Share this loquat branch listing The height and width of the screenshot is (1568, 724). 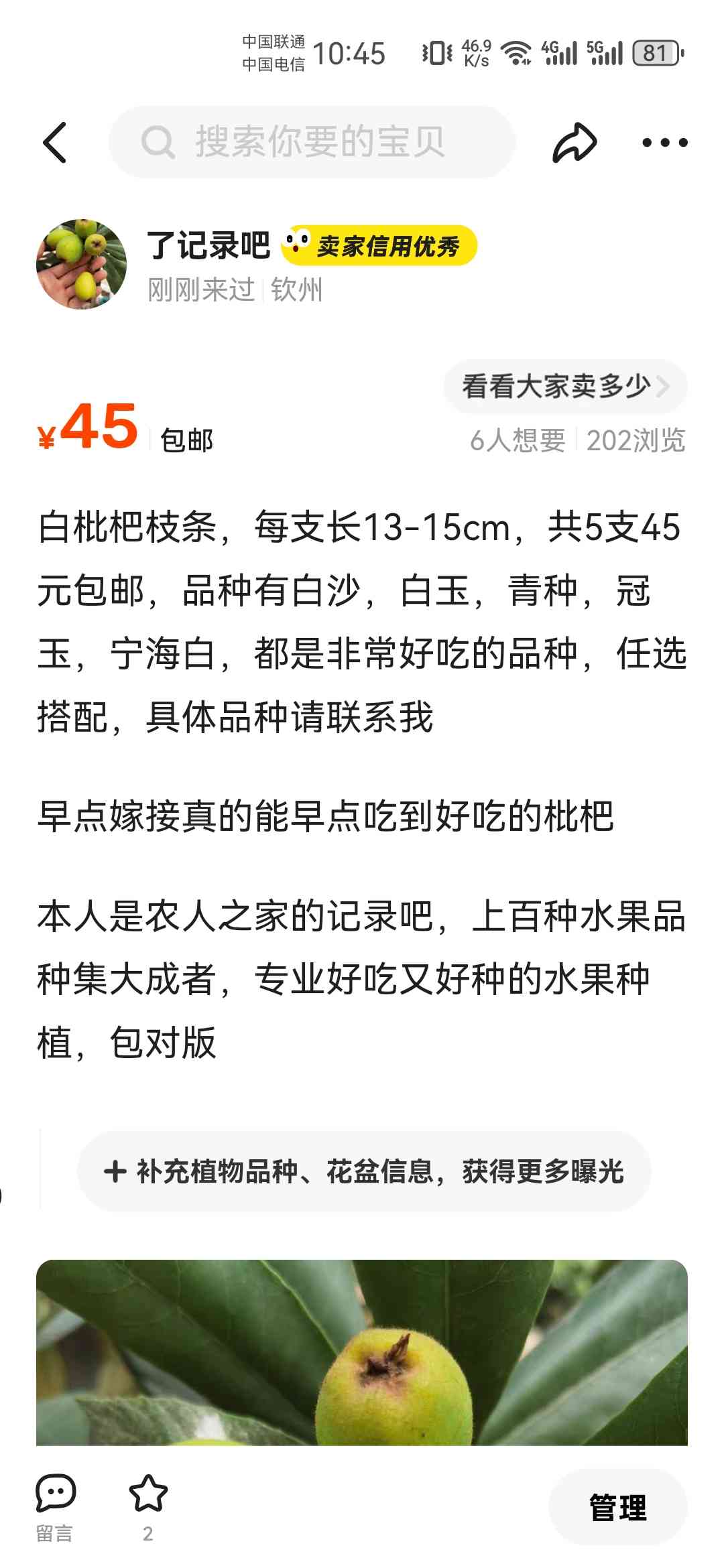[575, 142]
